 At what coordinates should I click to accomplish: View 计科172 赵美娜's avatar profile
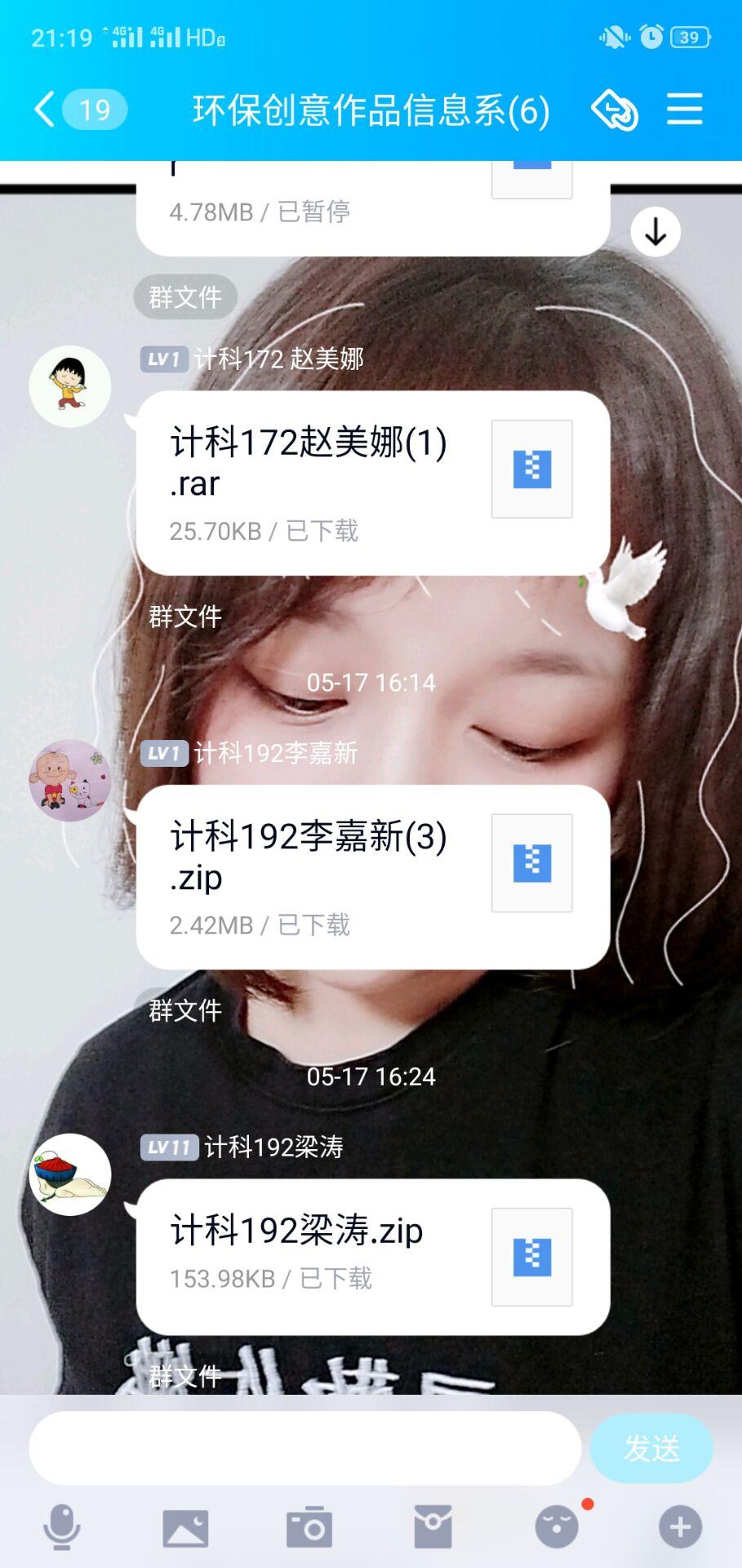70,386
